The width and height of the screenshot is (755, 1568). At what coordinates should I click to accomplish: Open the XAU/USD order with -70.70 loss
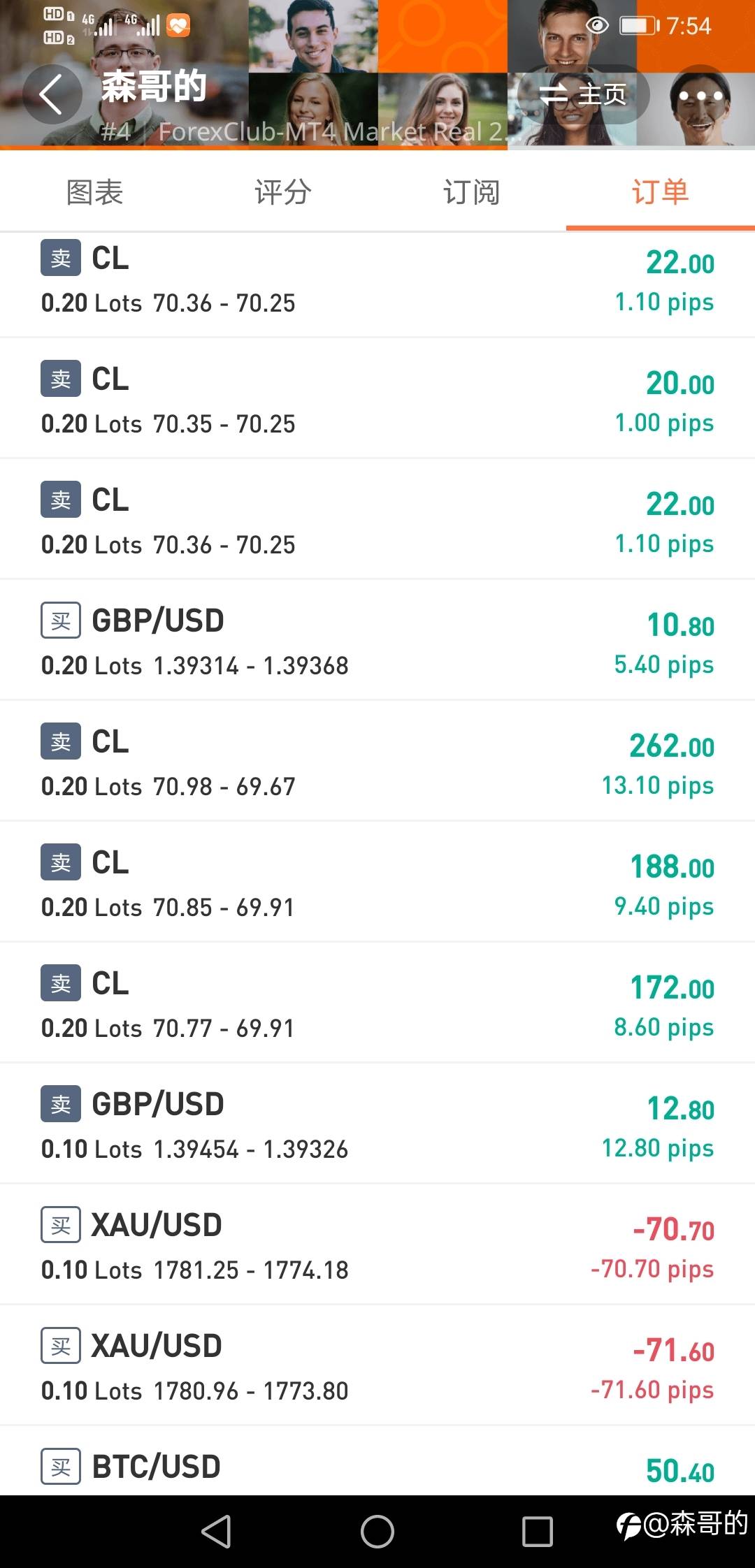[x=377, y=1244]
